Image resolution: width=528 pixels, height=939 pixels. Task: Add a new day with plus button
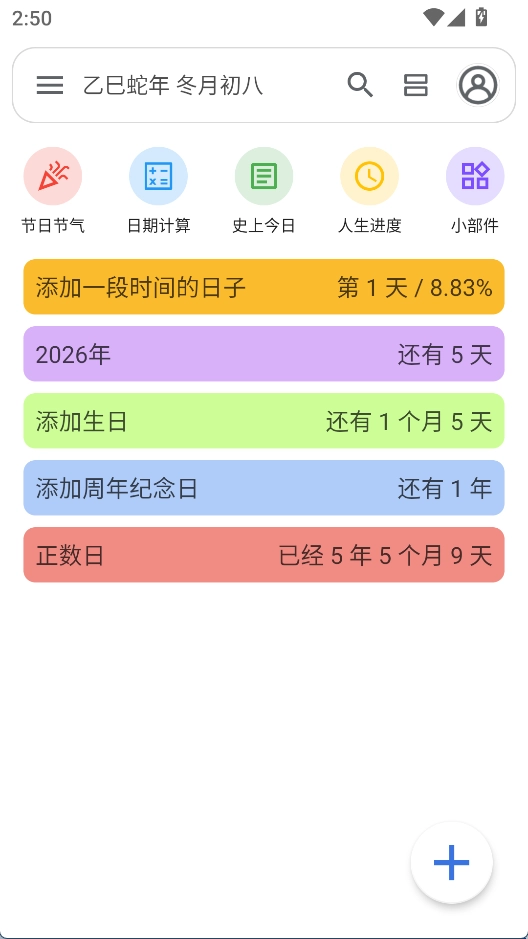(451, 862)
